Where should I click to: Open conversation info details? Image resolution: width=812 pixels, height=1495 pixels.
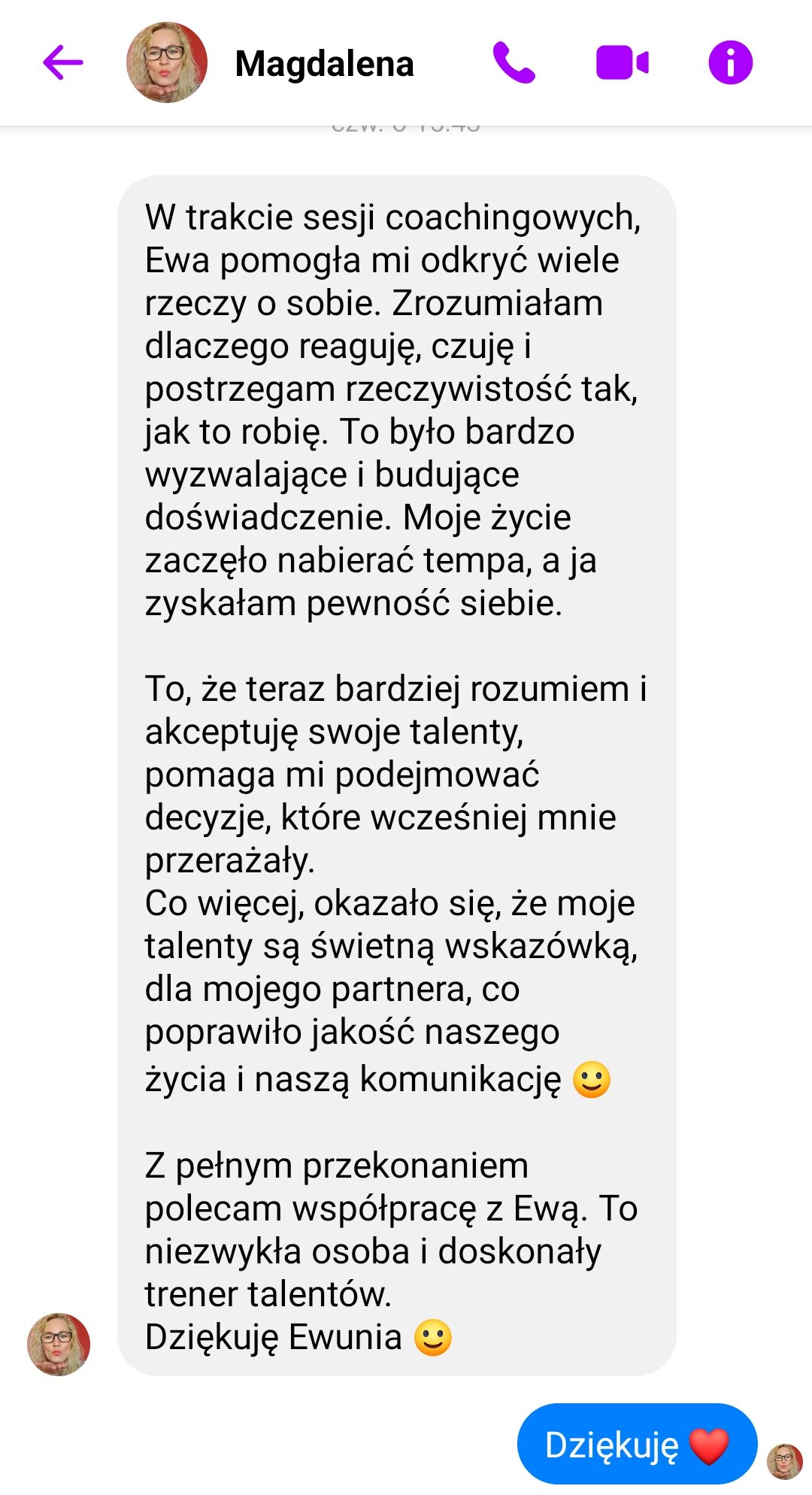[x=730, y=62]
